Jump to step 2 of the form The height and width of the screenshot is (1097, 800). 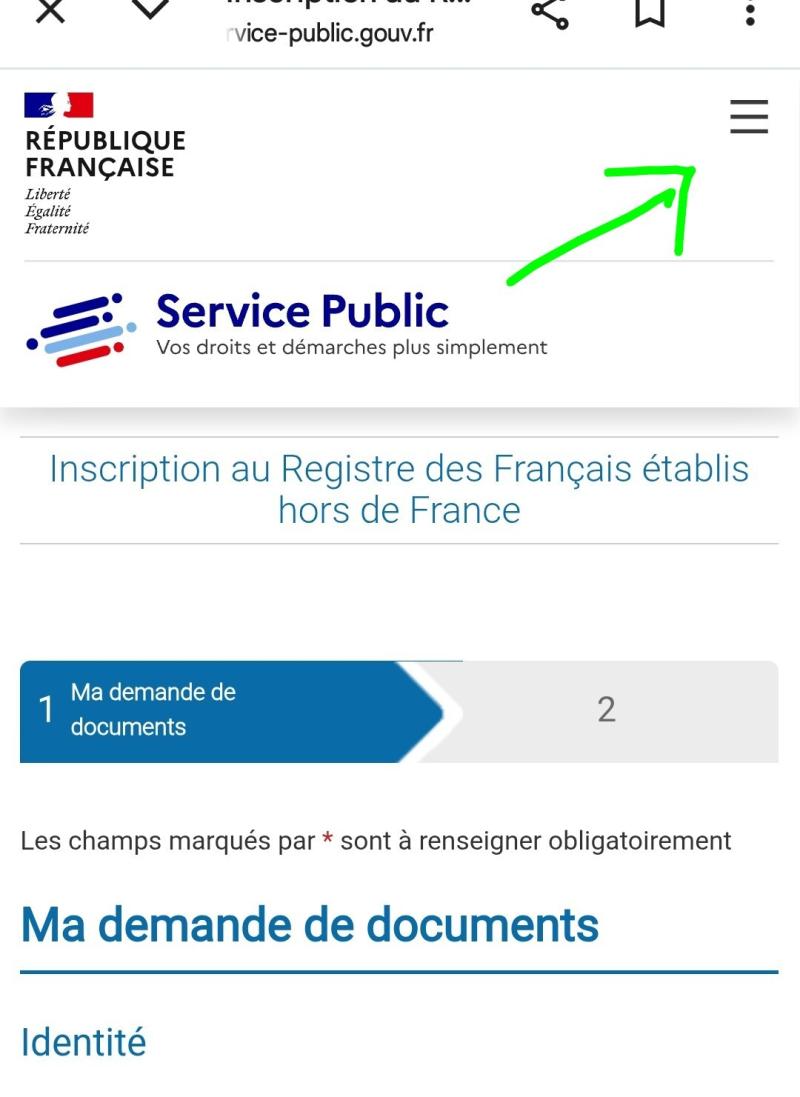click(x=606, y=710)
